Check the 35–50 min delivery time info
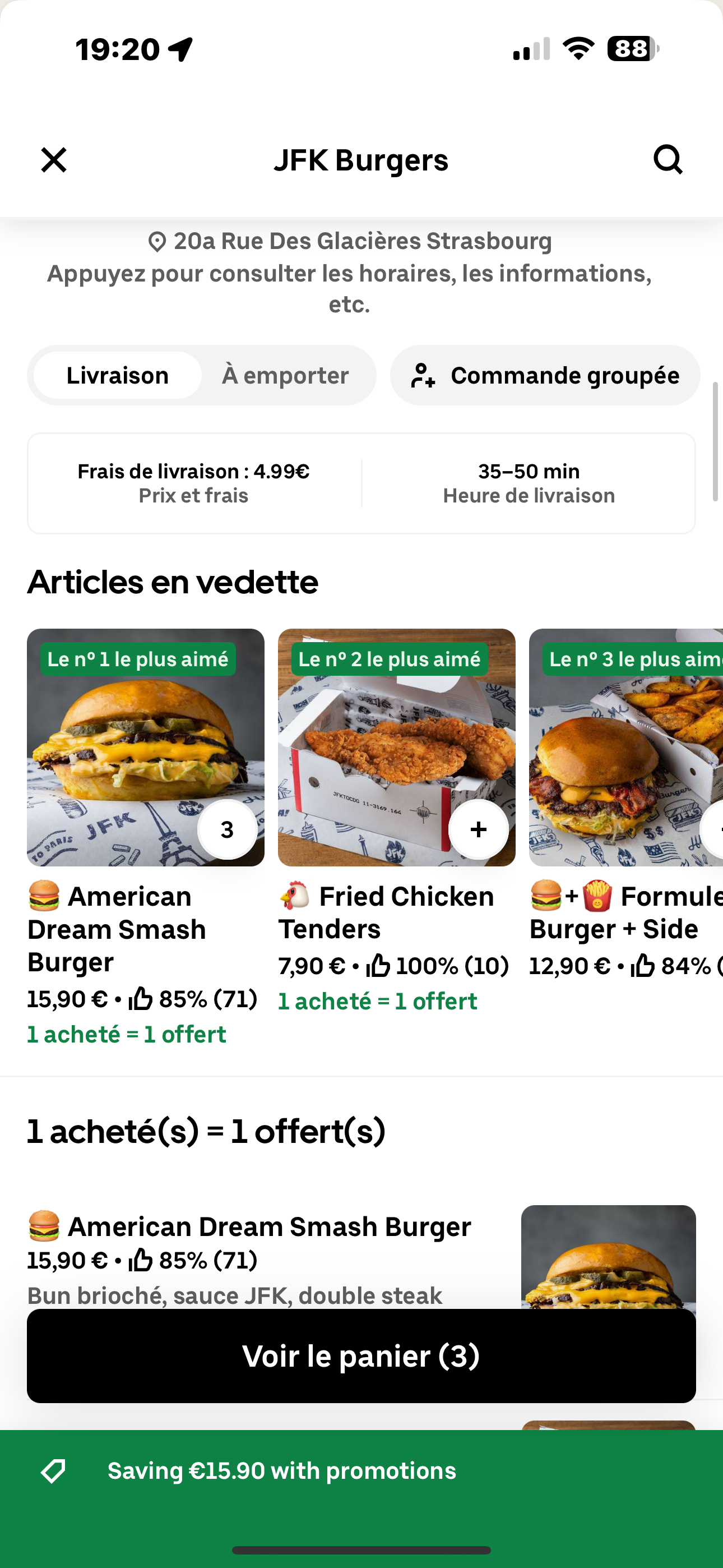The height and width of the screenshot is (1568, 723). (529, 483)
